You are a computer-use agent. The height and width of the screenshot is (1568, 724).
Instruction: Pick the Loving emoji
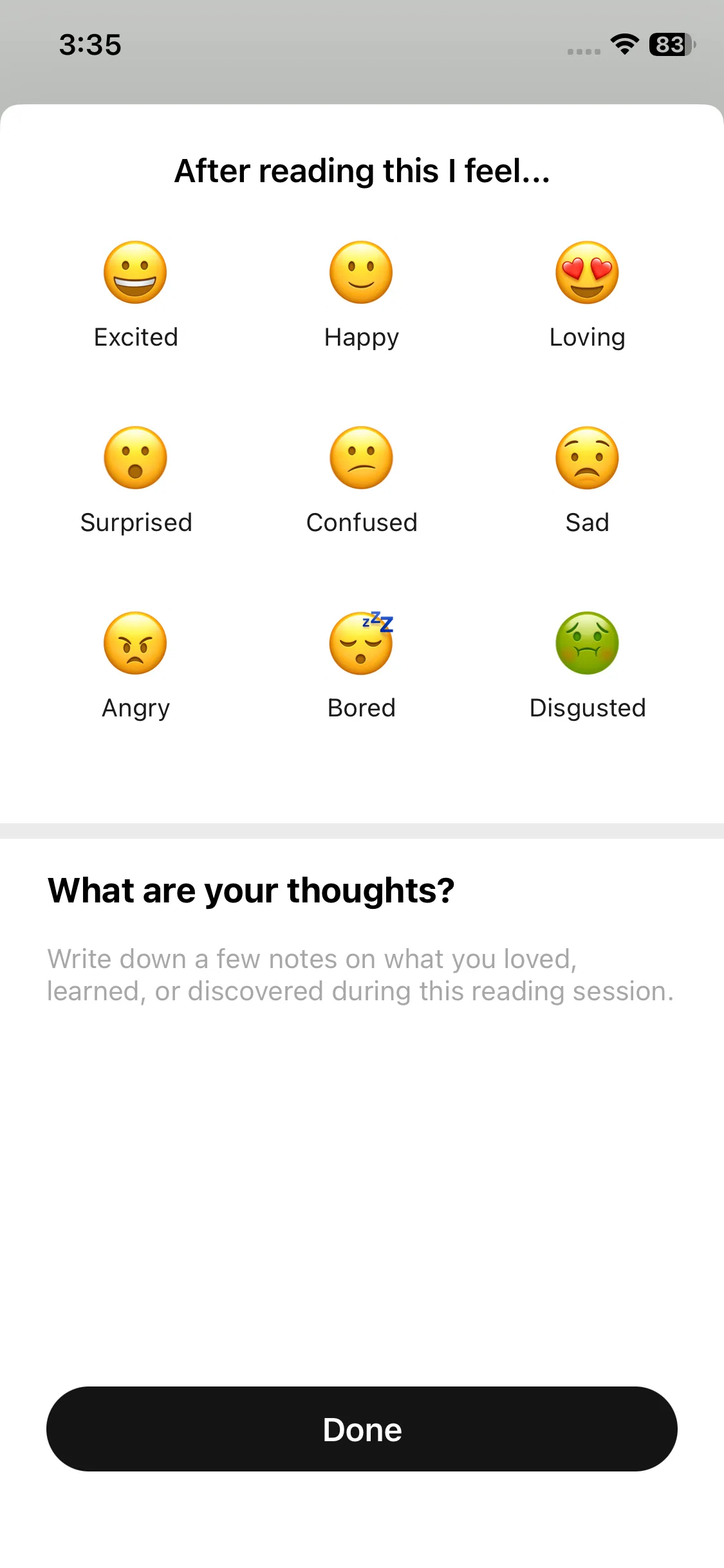(x=587, y=273)
